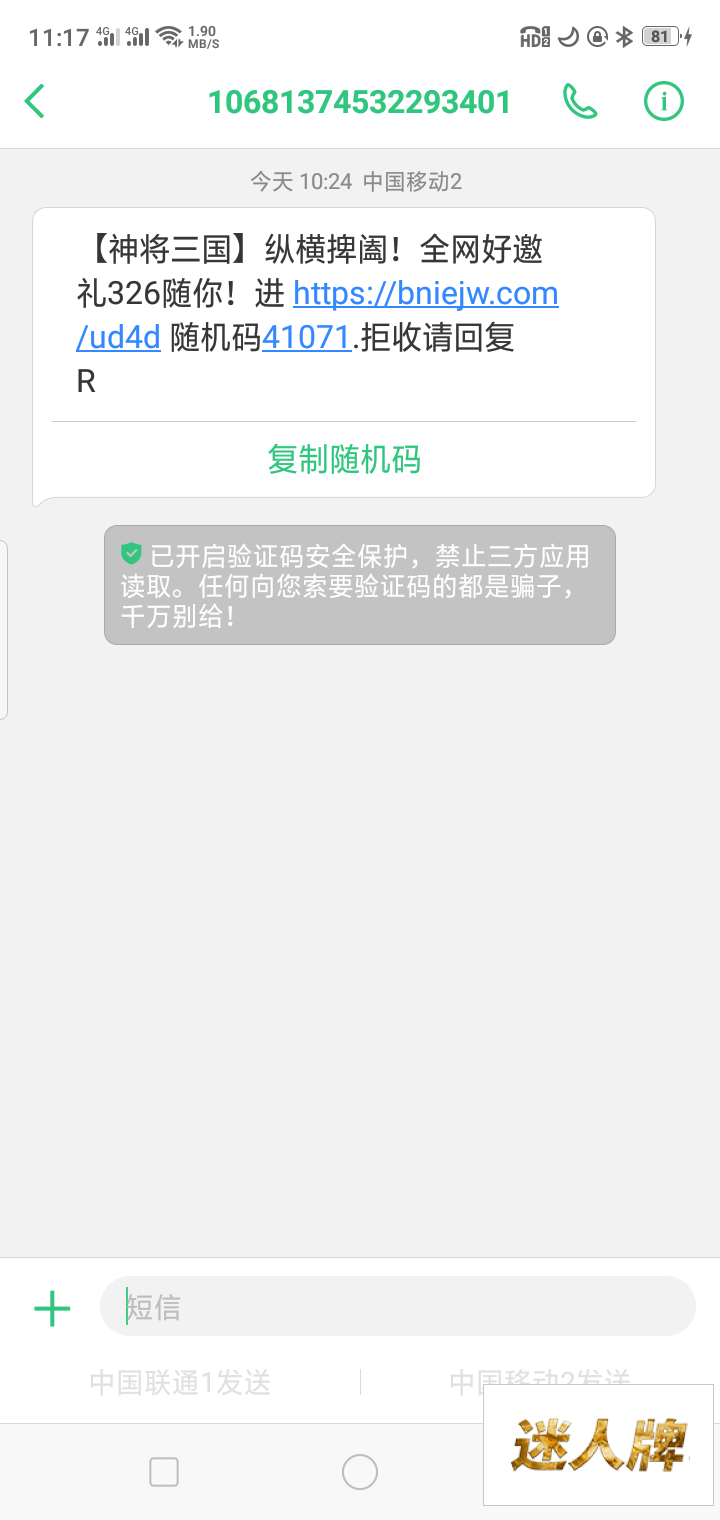Viewport: 720px width, 1520px height.
Task: Tap the 41071 code link
Action: point(305,338)
